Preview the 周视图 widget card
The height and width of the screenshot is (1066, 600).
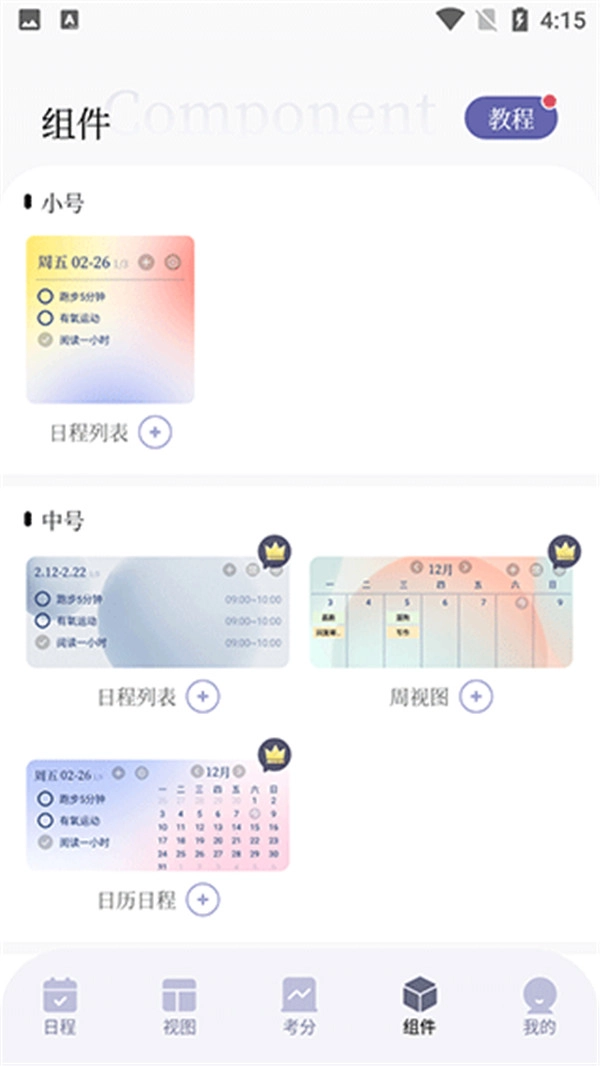pos(441,612)
